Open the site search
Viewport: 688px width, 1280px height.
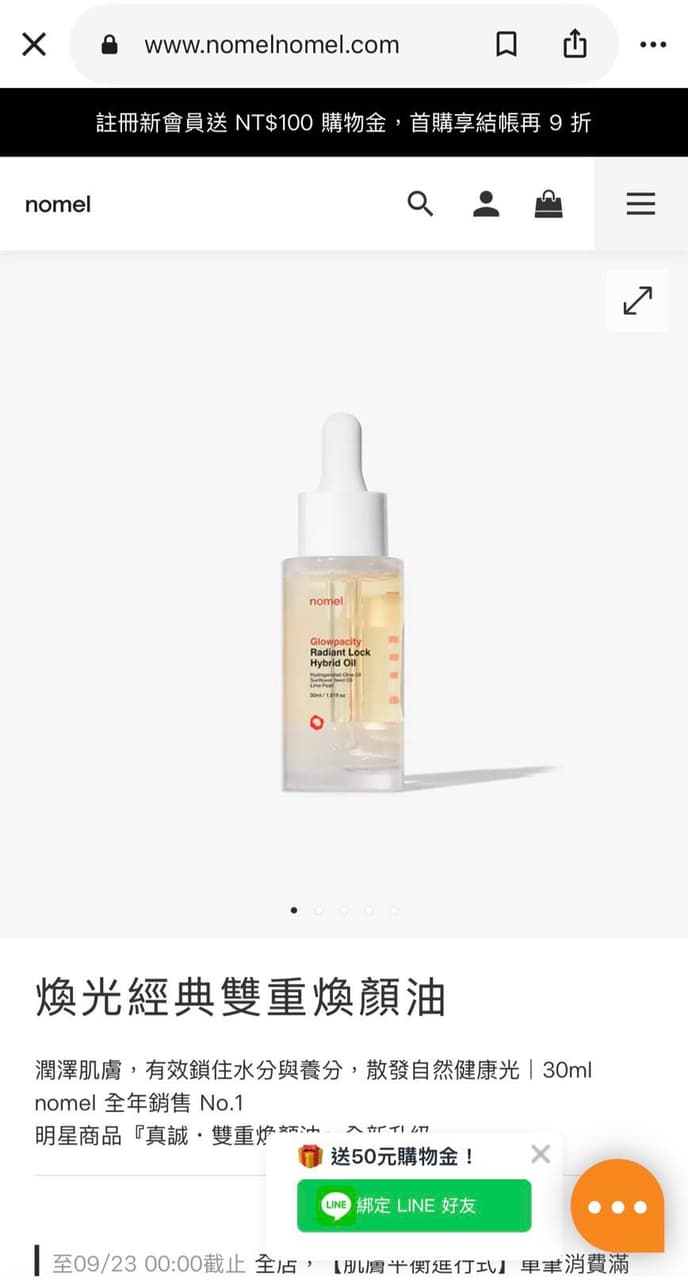(x=420, y=204)
